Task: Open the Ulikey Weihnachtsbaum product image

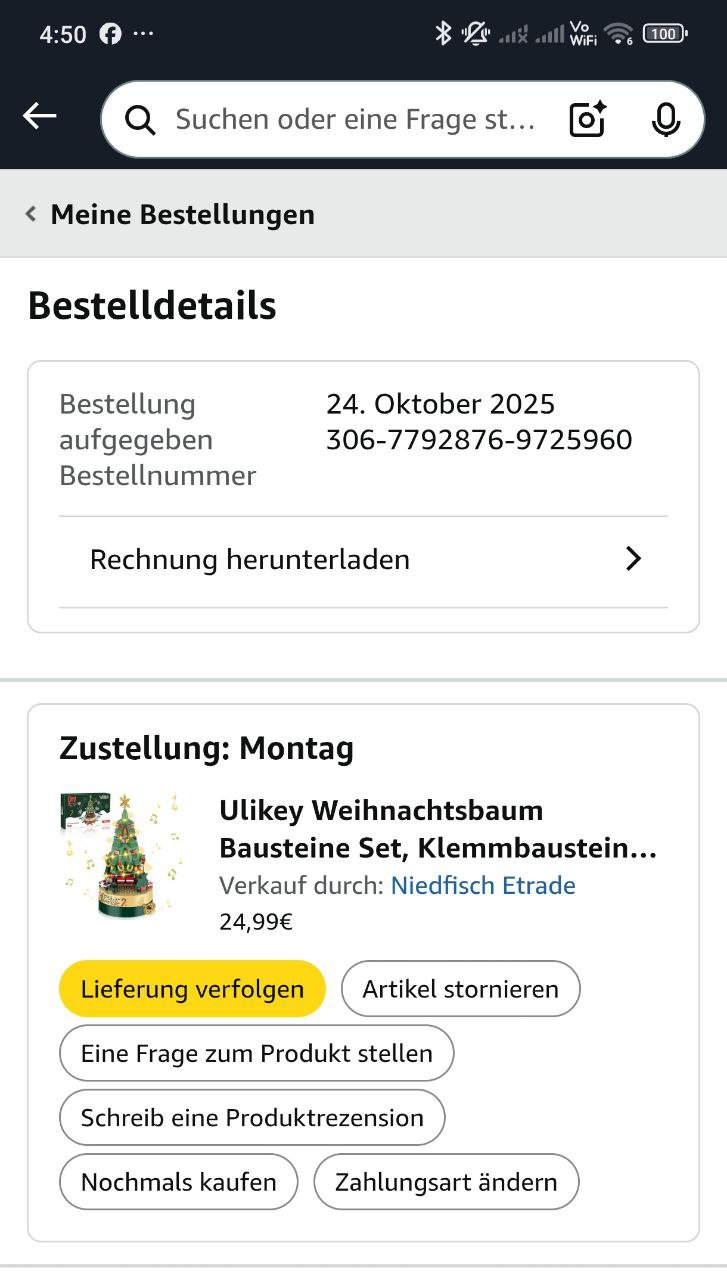Action: pyautogui.click(x=120, y=857)
